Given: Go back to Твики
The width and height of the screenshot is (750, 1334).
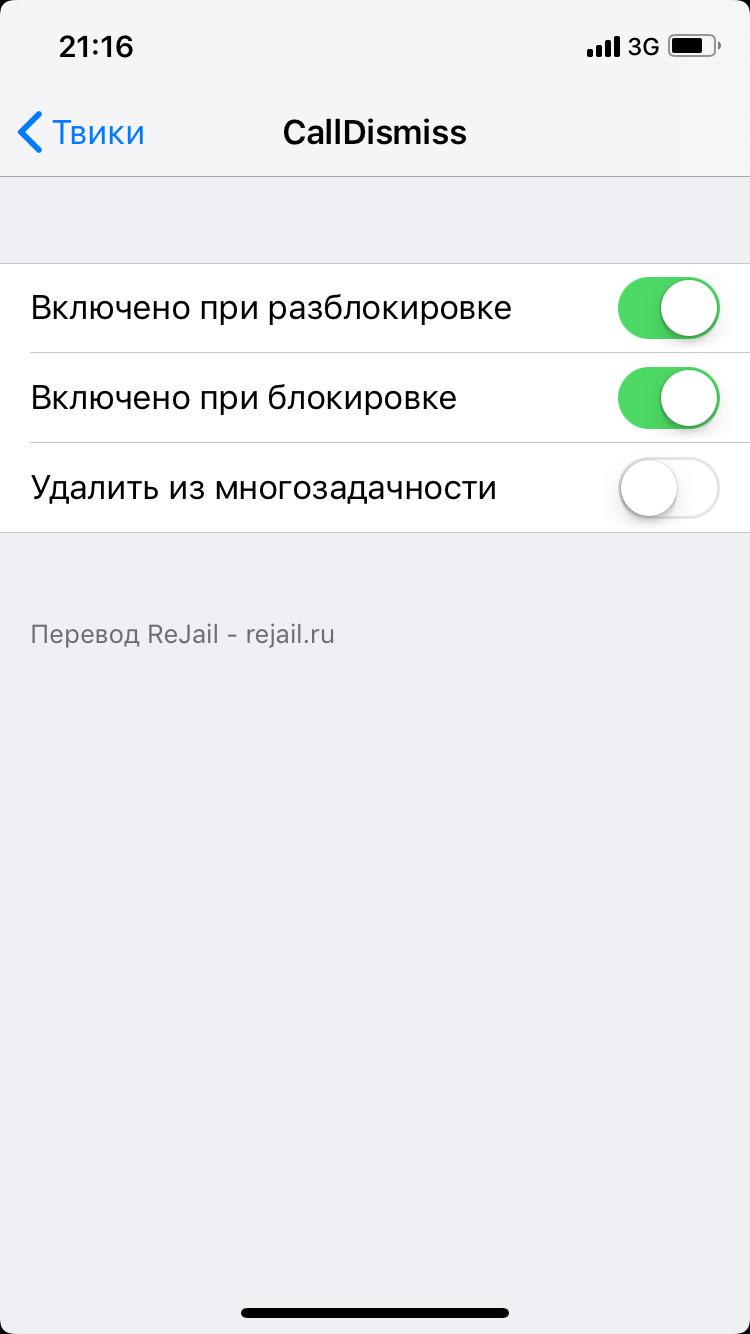Looking at the screenshot, I should coord(81,132).
